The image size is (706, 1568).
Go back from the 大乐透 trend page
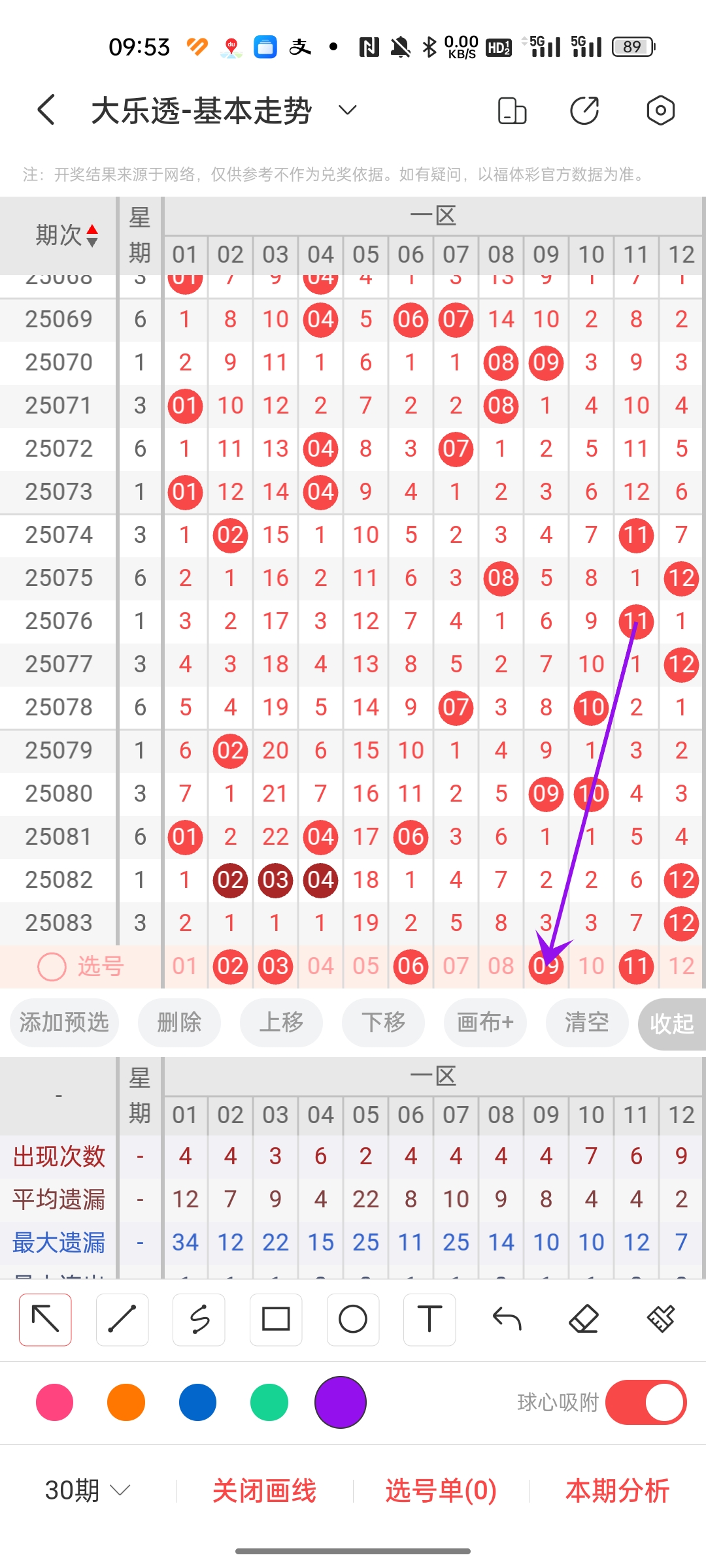click(46, 110)
